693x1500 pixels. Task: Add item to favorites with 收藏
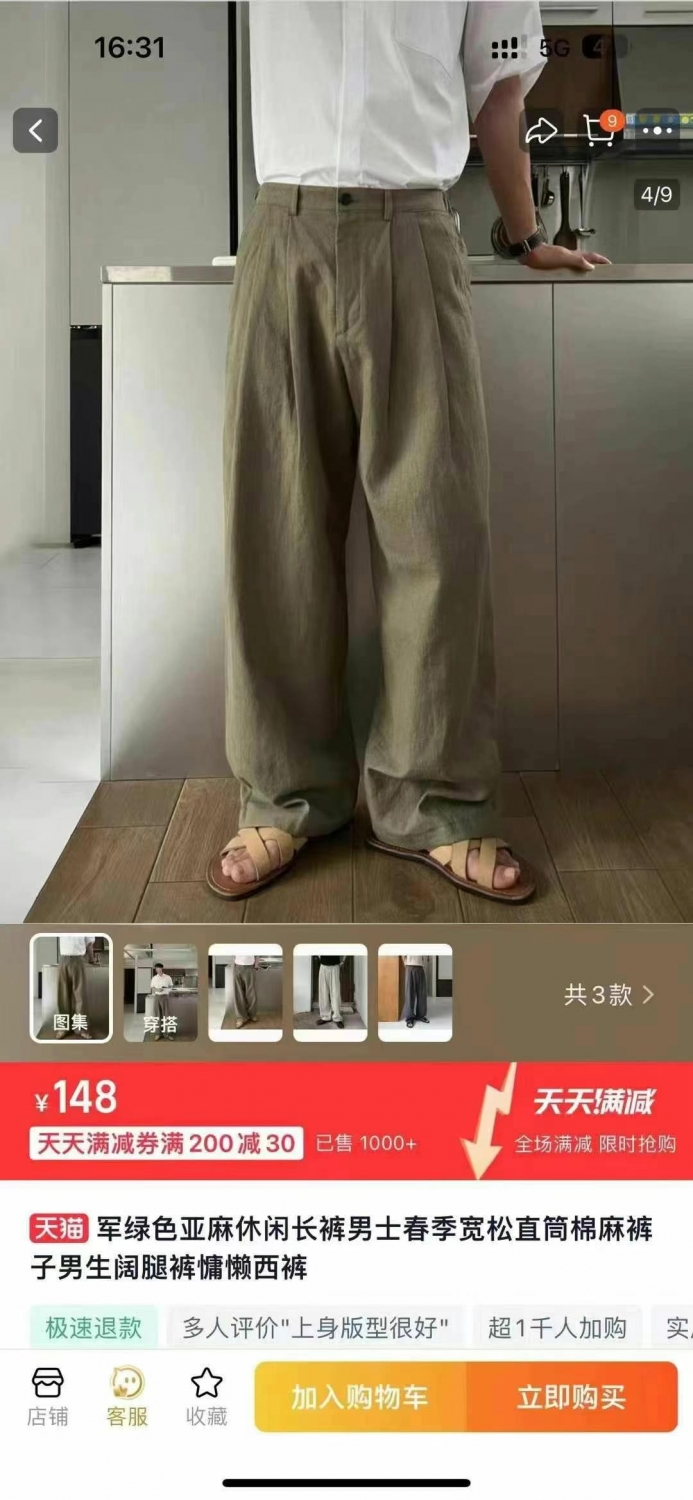pyautogui.click(x=207, y=1398)
